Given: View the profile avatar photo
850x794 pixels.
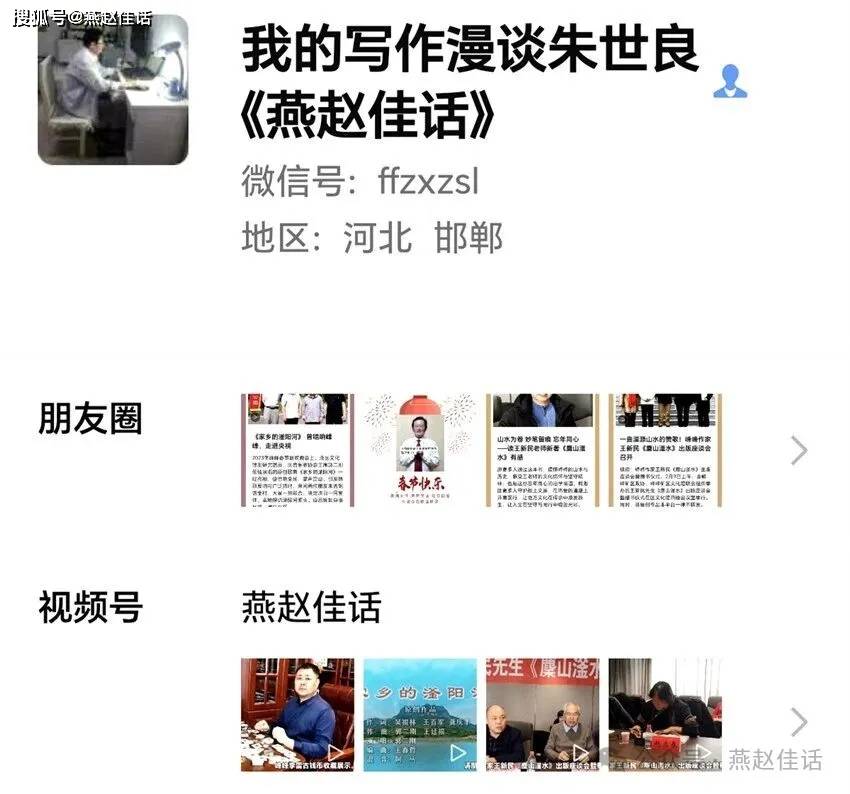Looking at the screenshot, I should click(x=113, y=90).
